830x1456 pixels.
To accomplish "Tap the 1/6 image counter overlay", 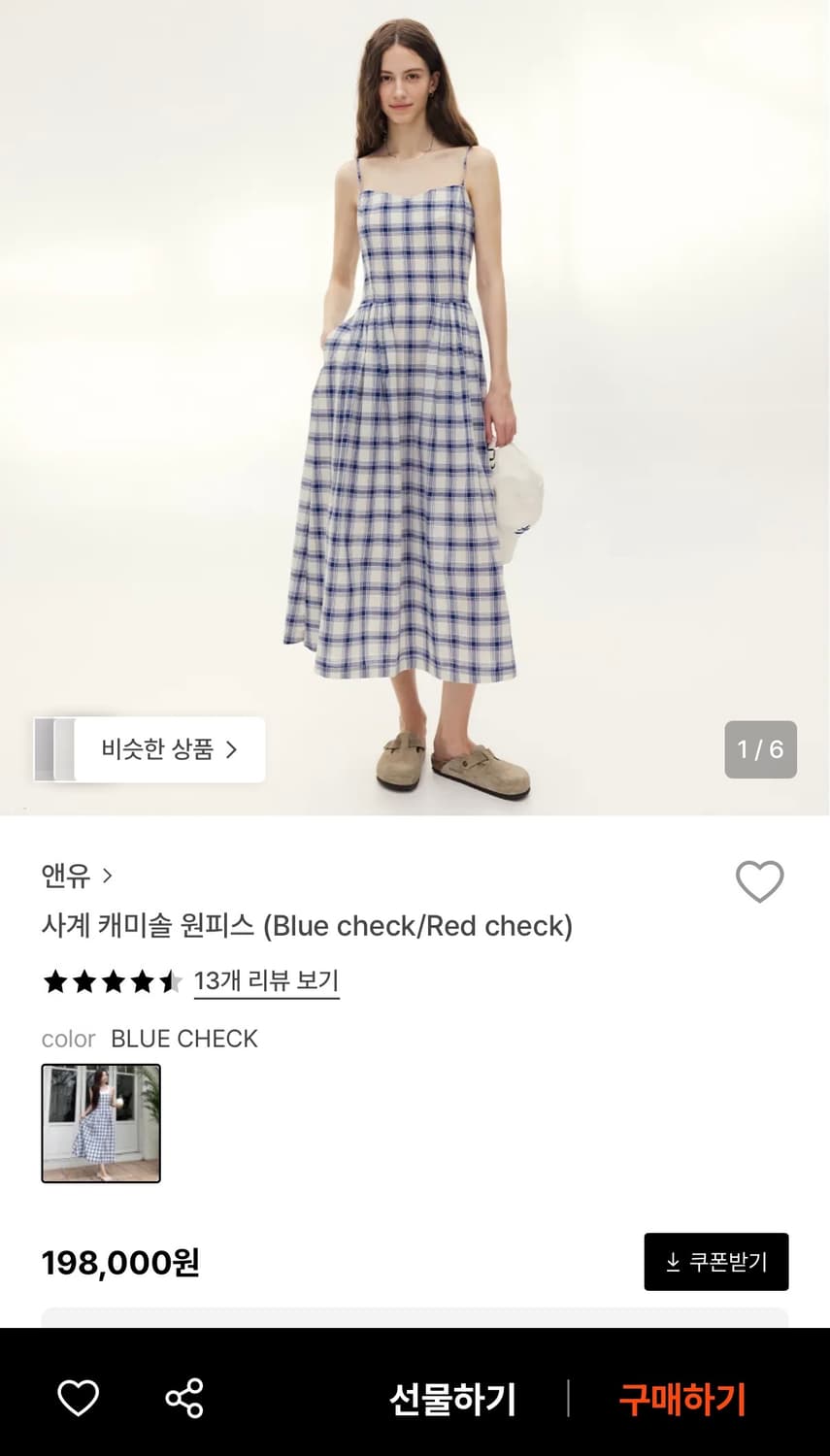I will click(760, 750).
